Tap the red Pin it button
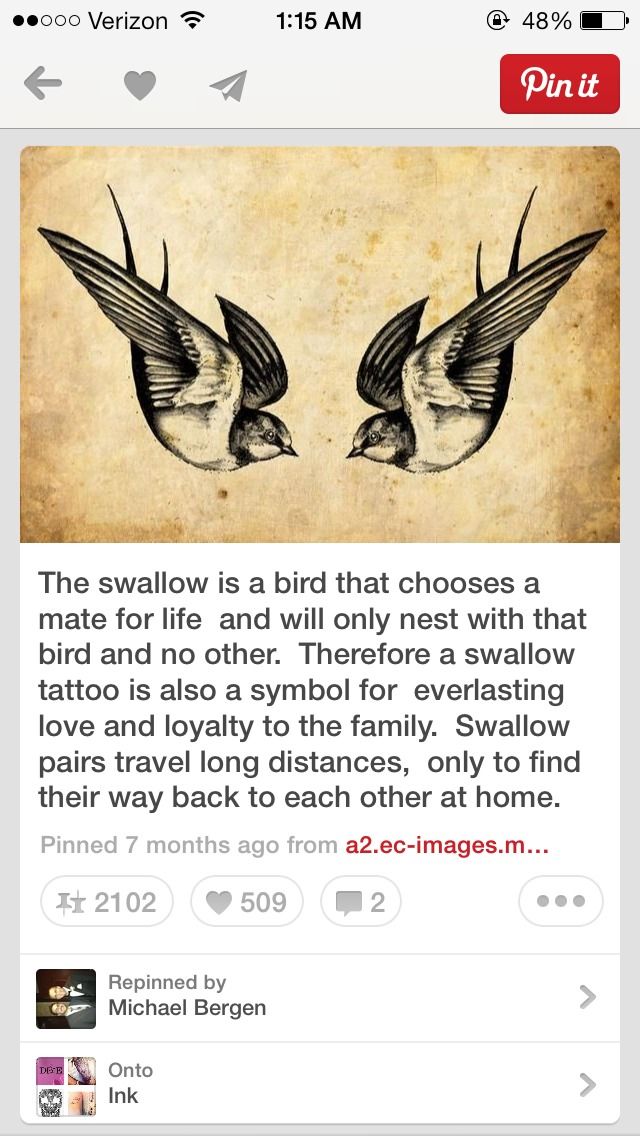640x1136 pixels. 560,84
